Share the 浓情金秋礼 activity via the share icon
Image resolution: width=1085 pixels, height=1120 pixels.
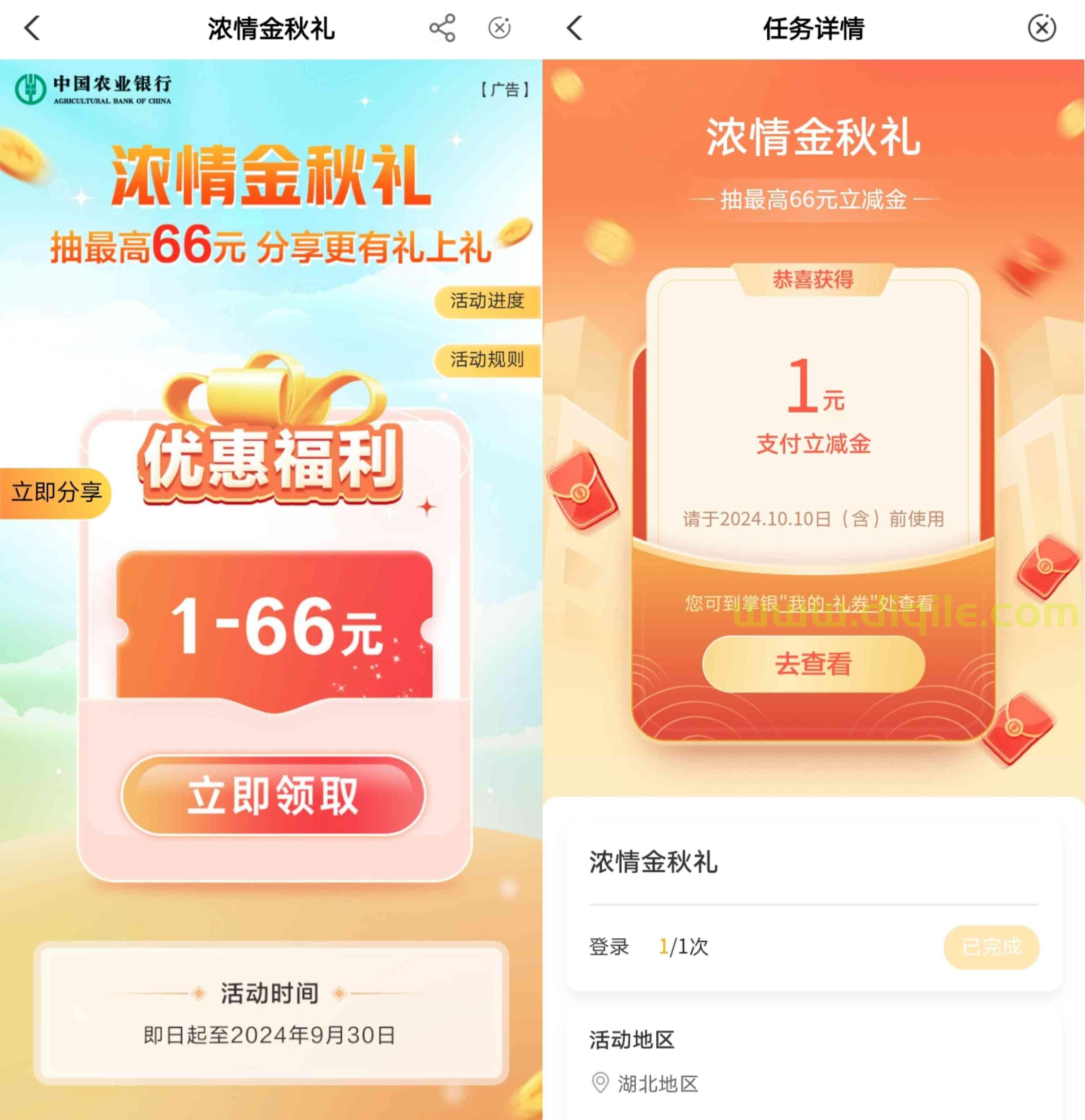[442, 28]
